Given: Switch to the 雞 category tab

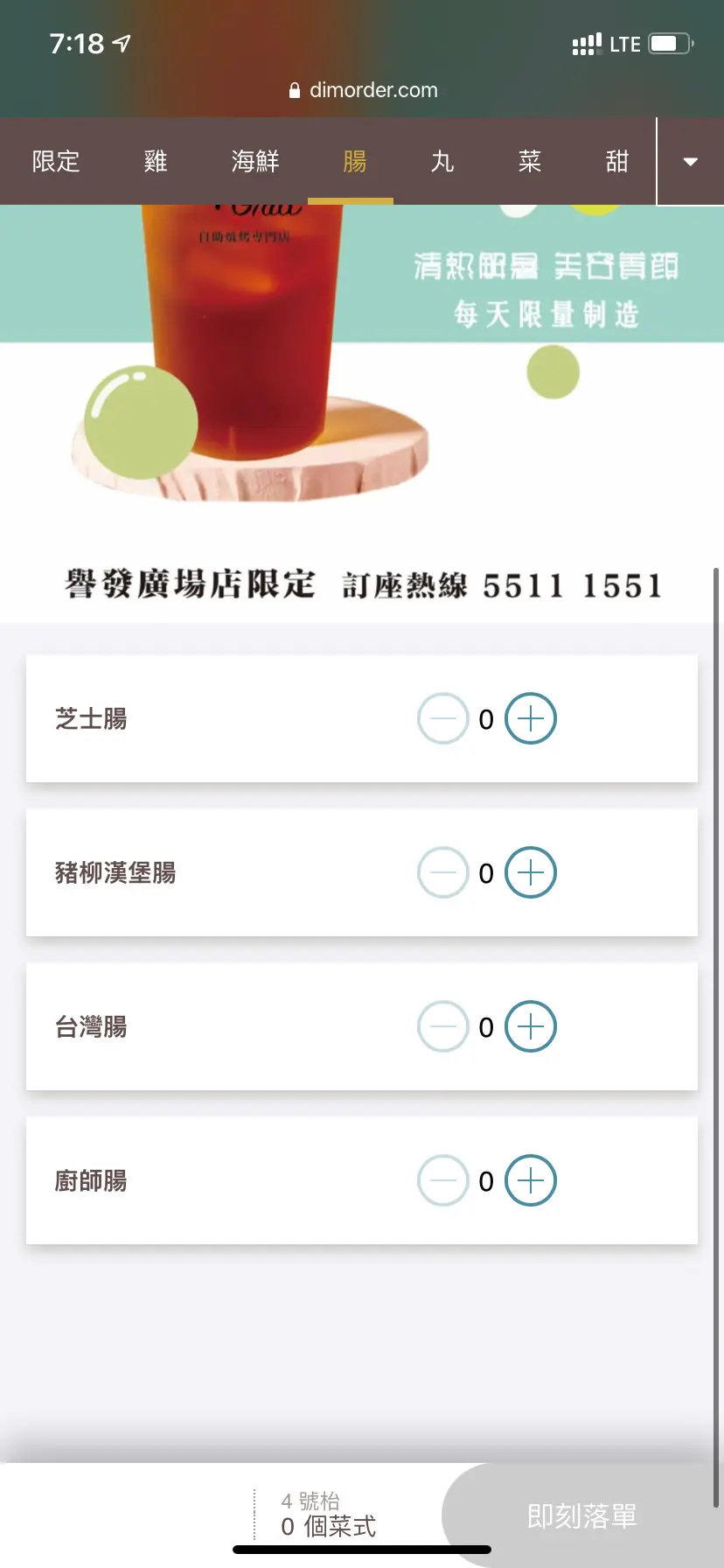Looking at the screenshot, I should pos(156,162).
